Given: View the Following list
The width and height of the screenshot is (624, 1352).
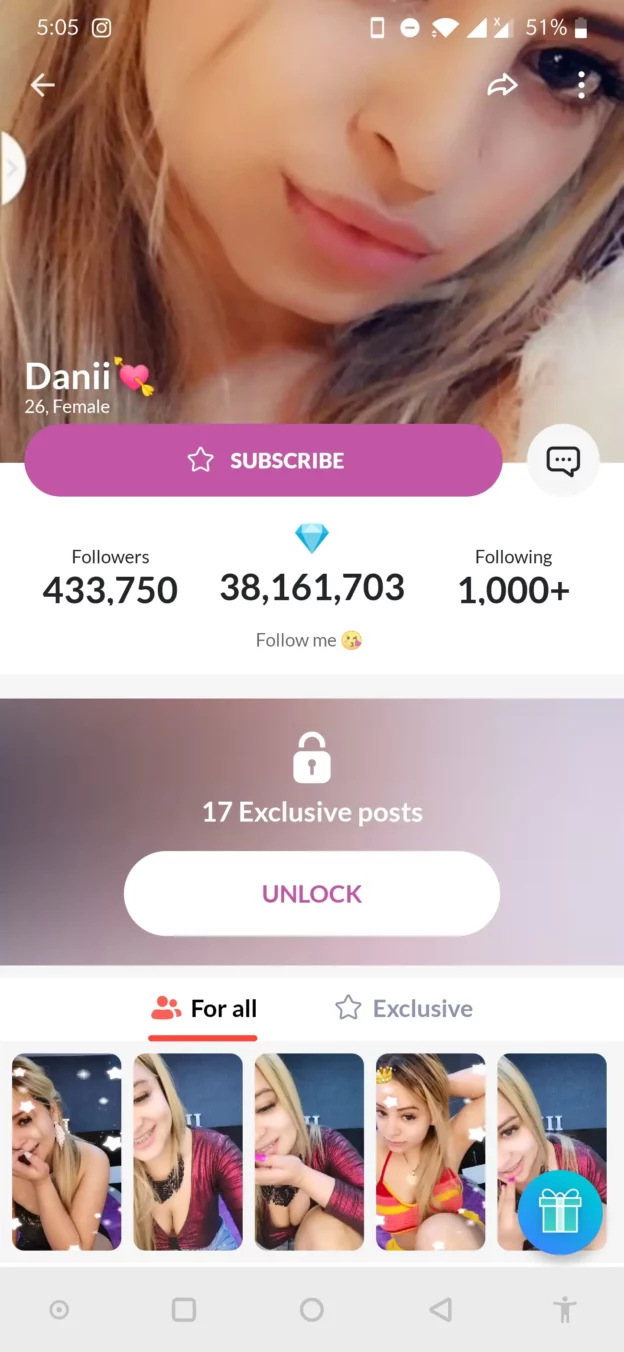Looking at the screenshot, I should [x=514, y=578].
